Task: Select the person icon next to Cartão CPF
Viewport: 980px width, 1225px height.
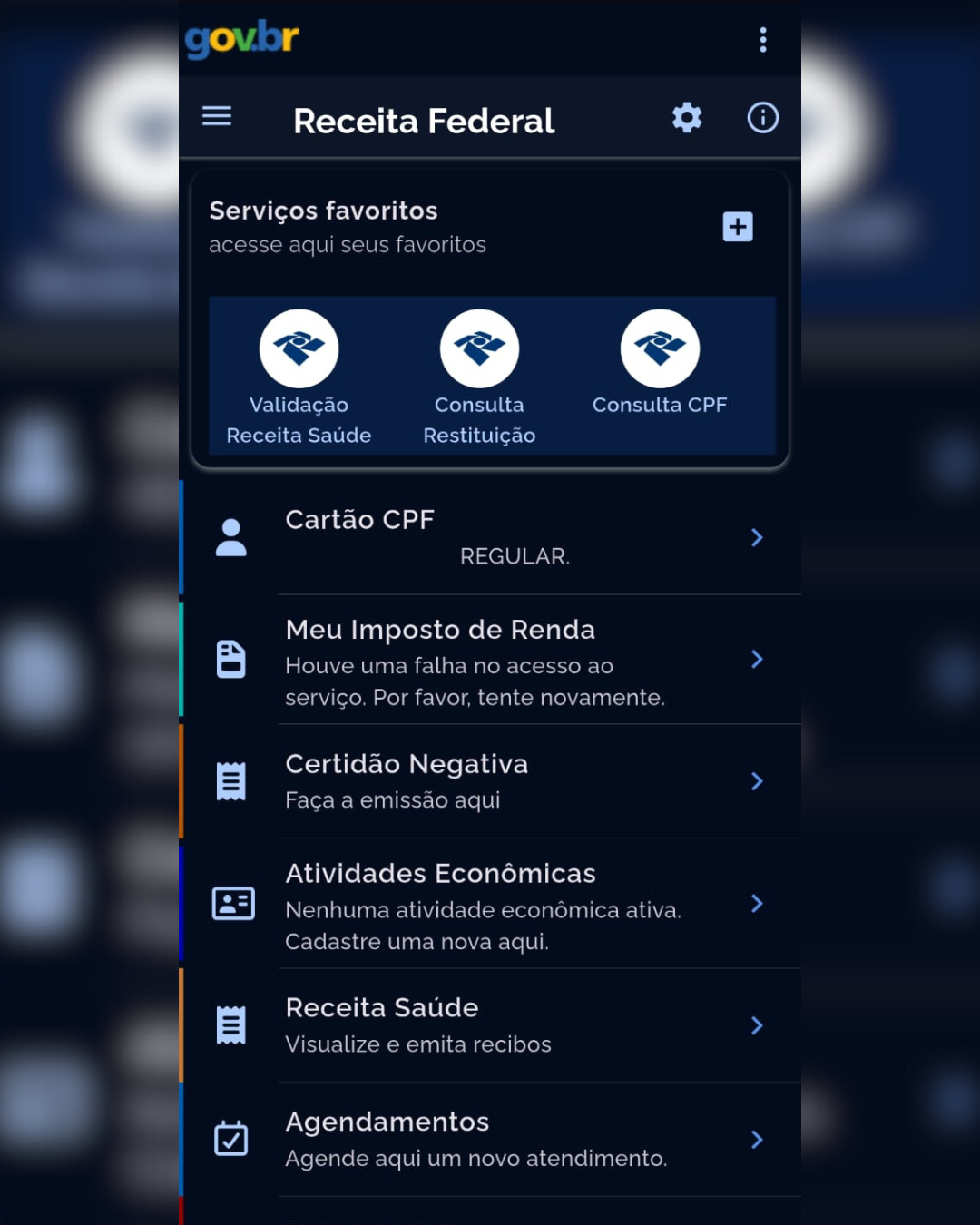Action: 232,537
